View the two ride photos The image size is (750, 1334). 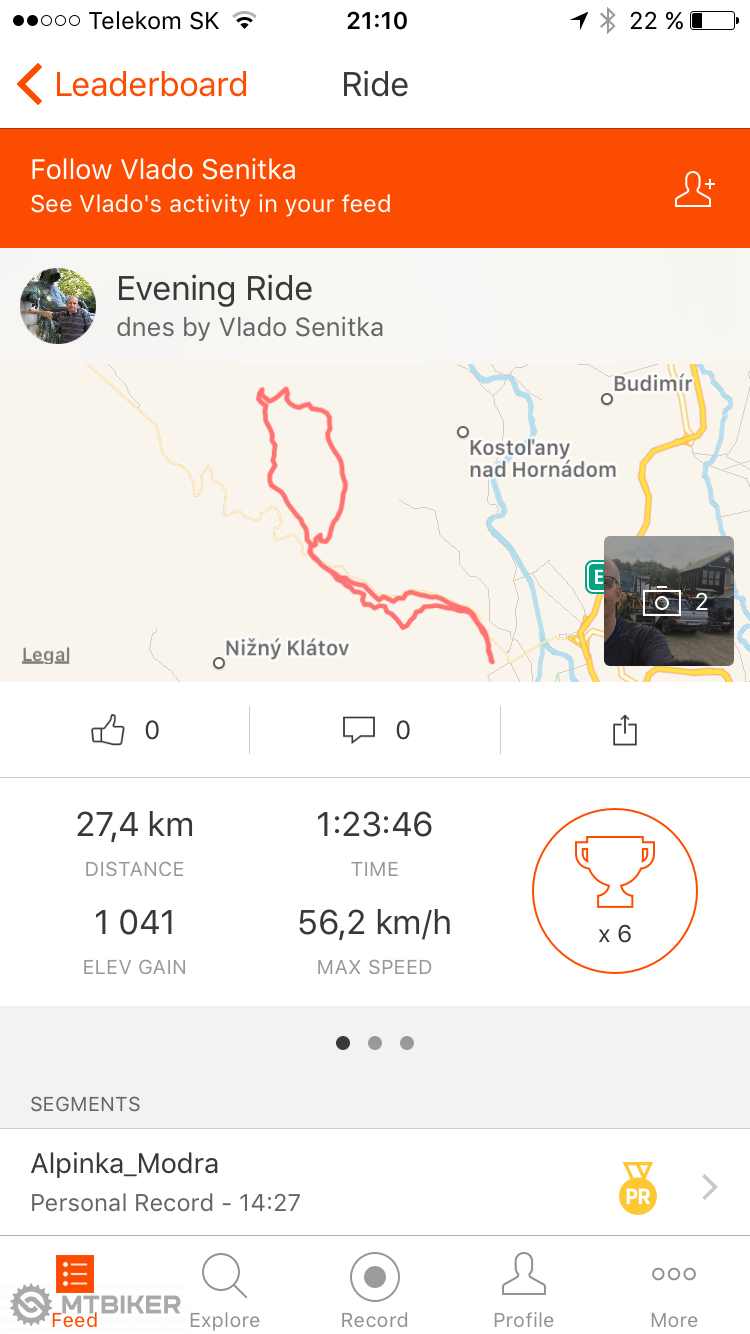pyautogui.click(x=669, y=601)
